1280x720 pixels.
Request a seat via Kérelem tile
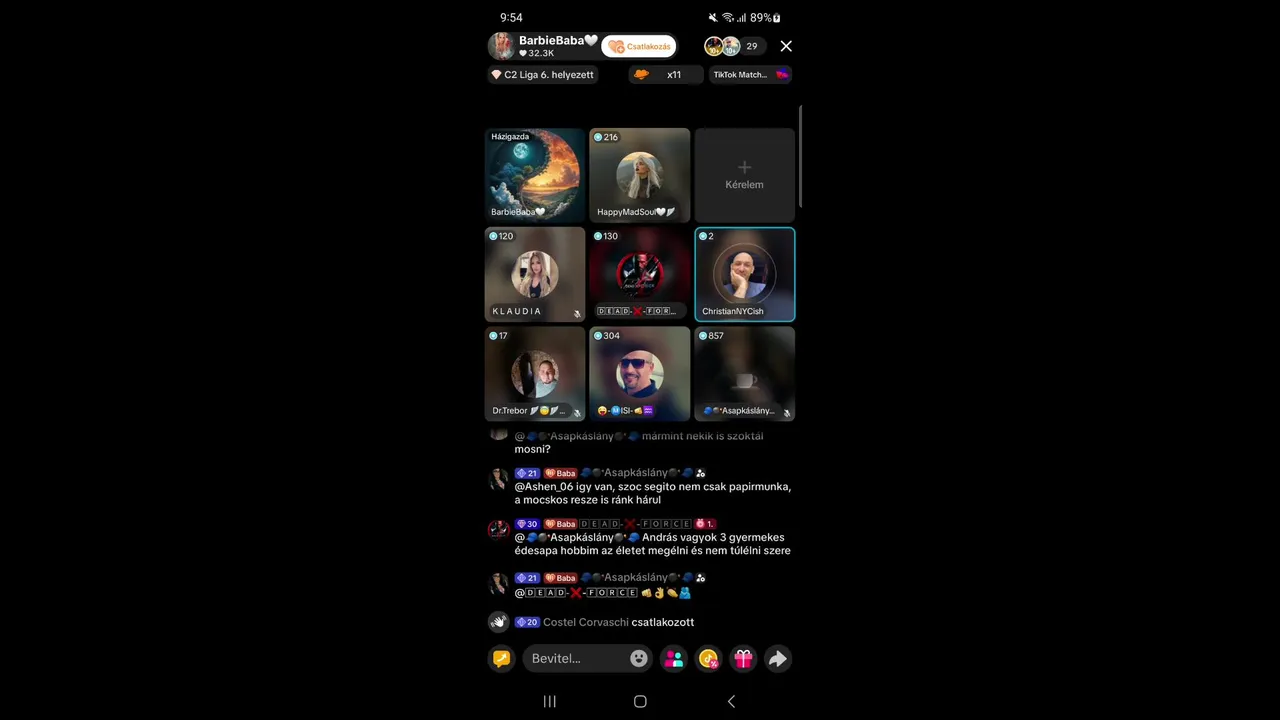tap(744, 175)
